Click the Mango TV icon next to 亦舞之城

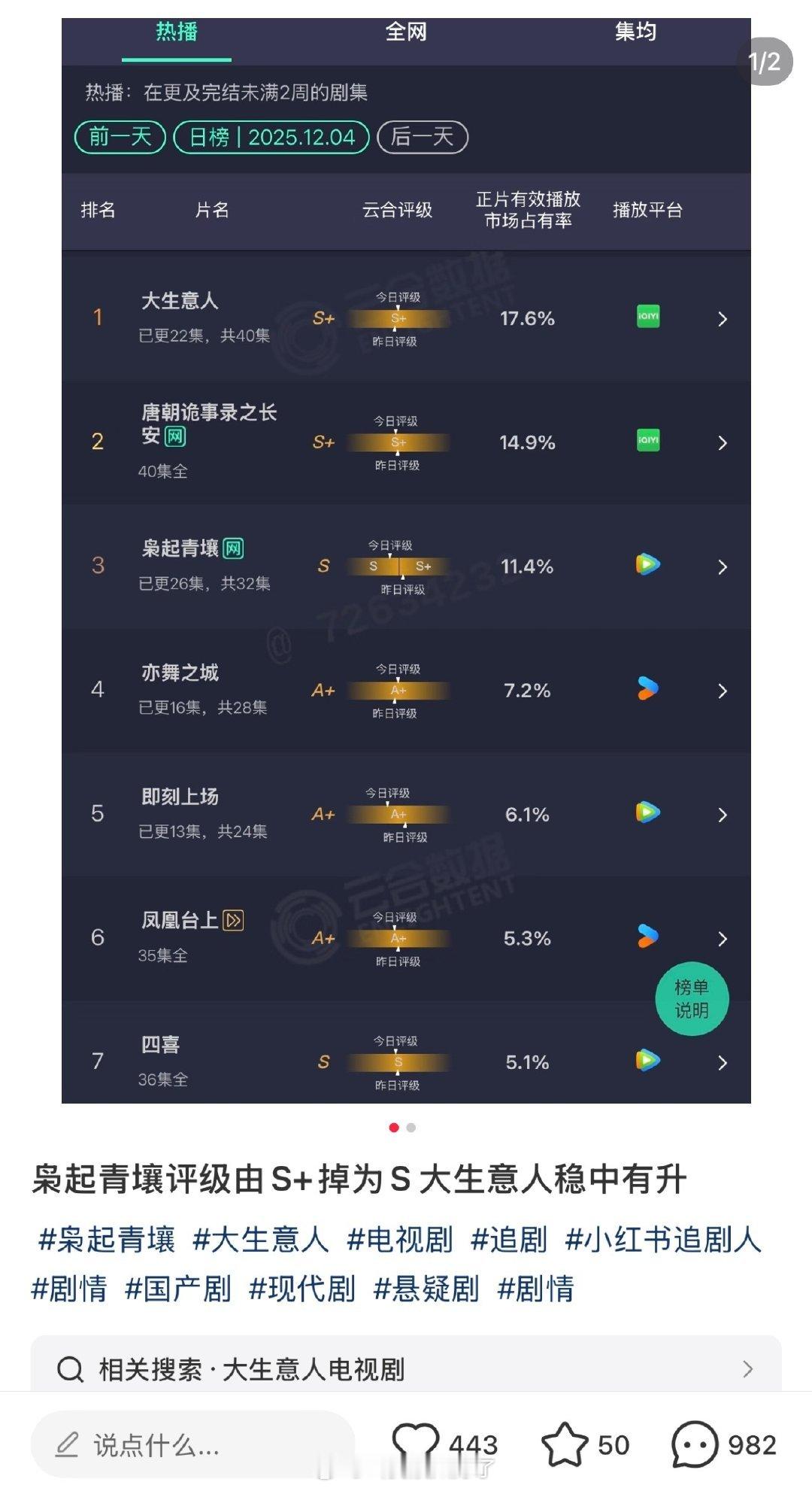click(x=648, y=690)
